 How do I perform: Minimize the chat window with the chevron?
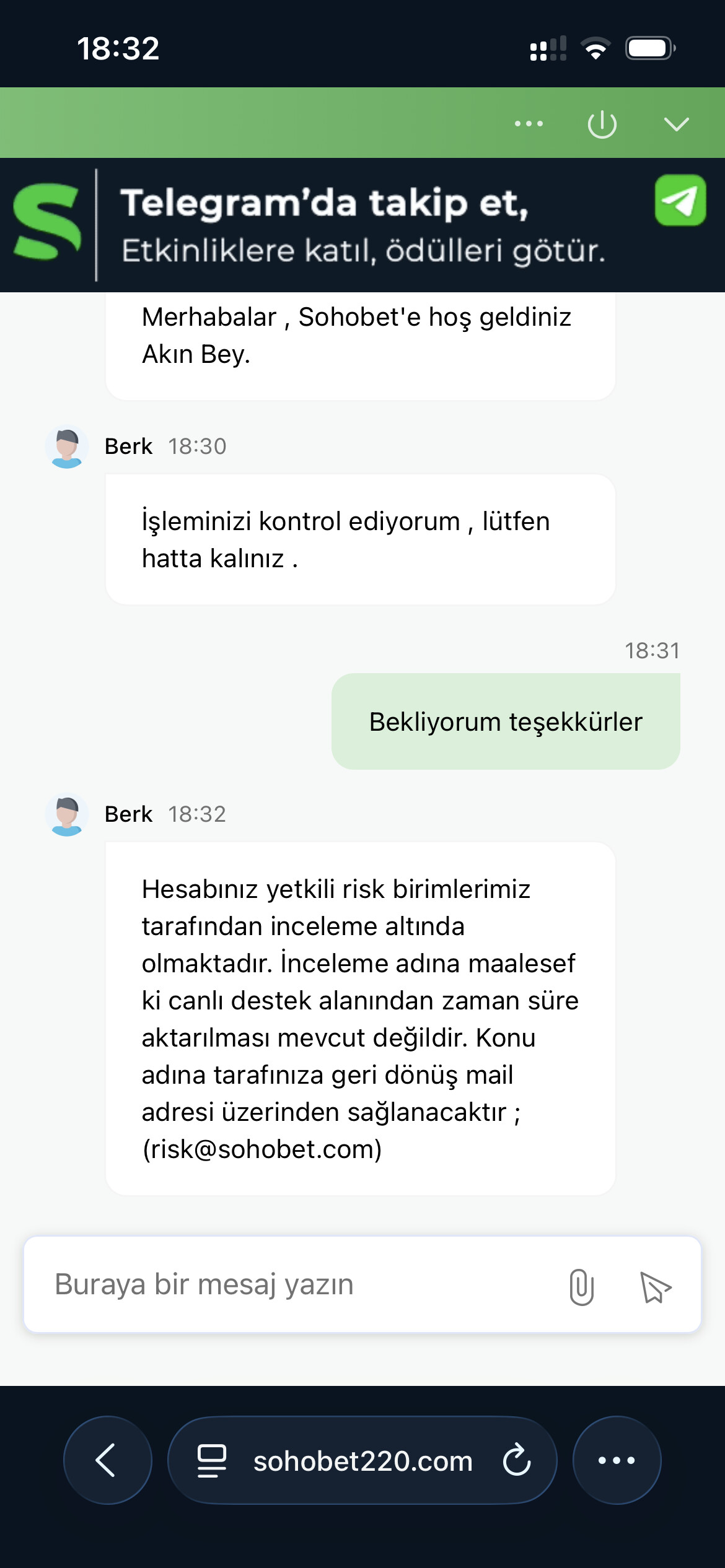click(x=676, y=124)
